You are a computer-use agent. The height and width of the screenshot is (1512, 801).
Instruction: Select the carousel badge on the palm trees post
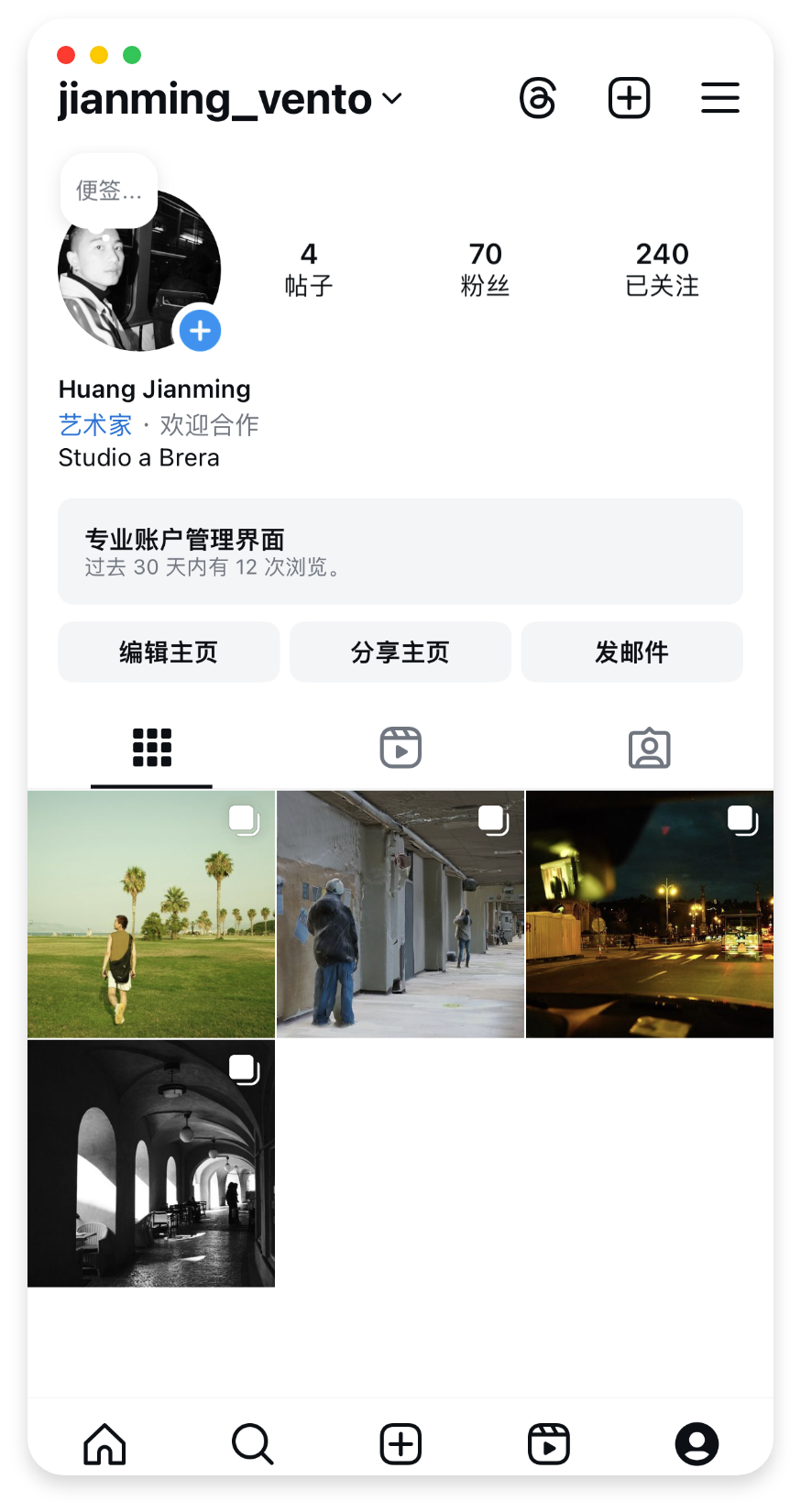pos(244,821)
